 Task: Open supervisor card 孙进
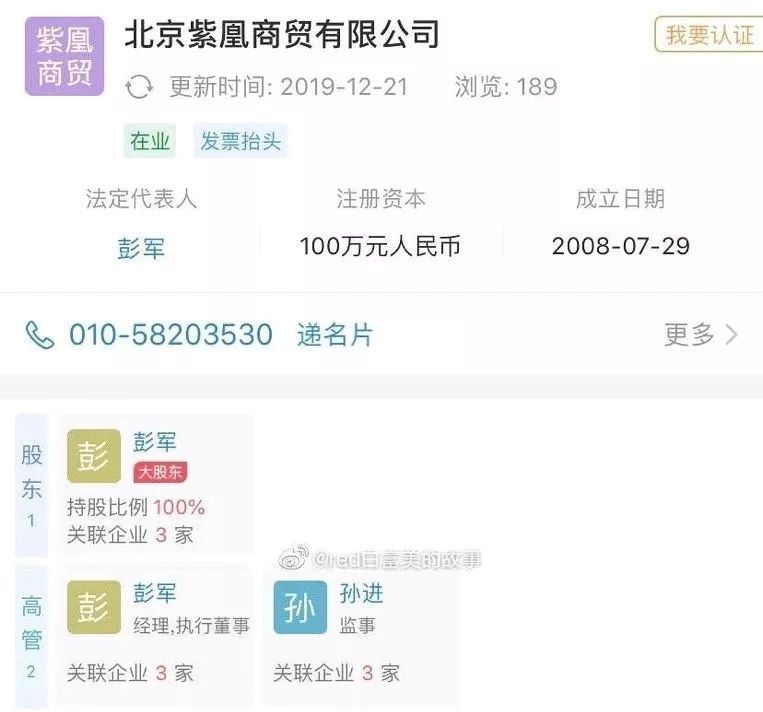[362, 637]
